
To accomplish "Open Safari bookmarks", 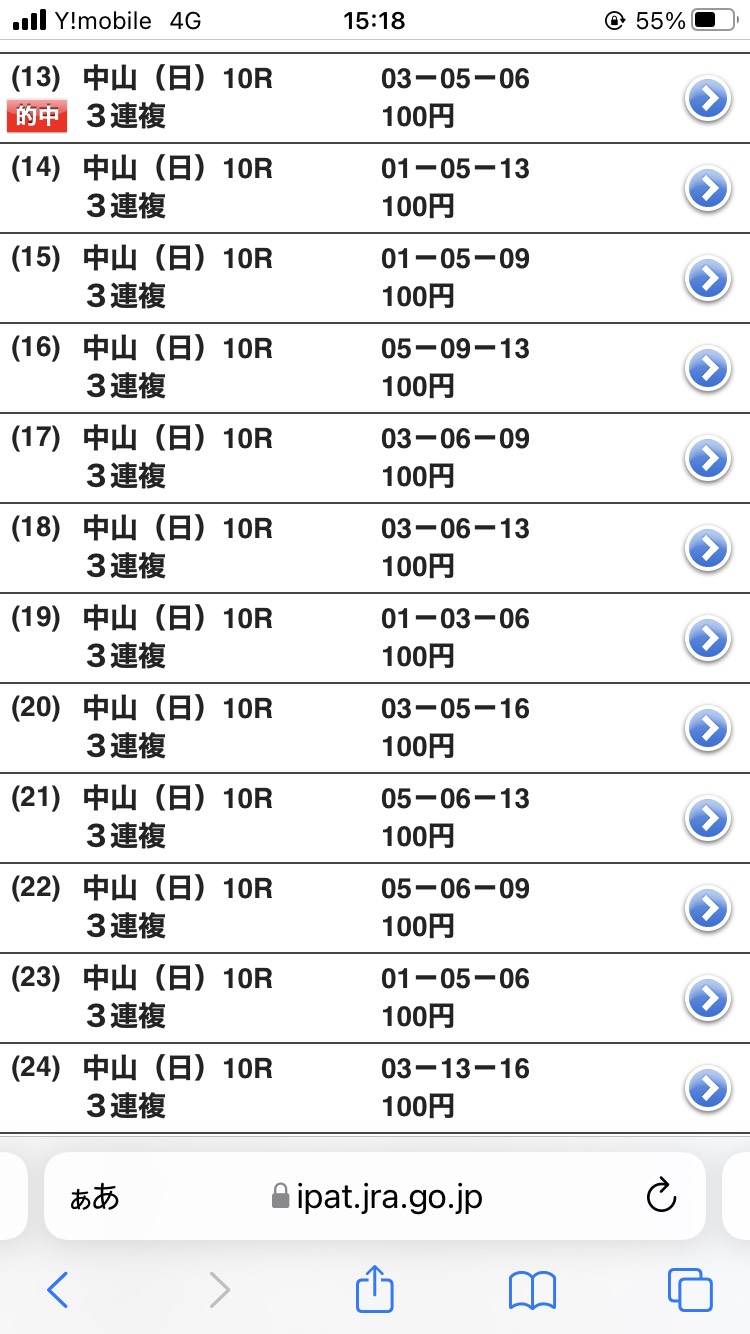I will 532,1290.
